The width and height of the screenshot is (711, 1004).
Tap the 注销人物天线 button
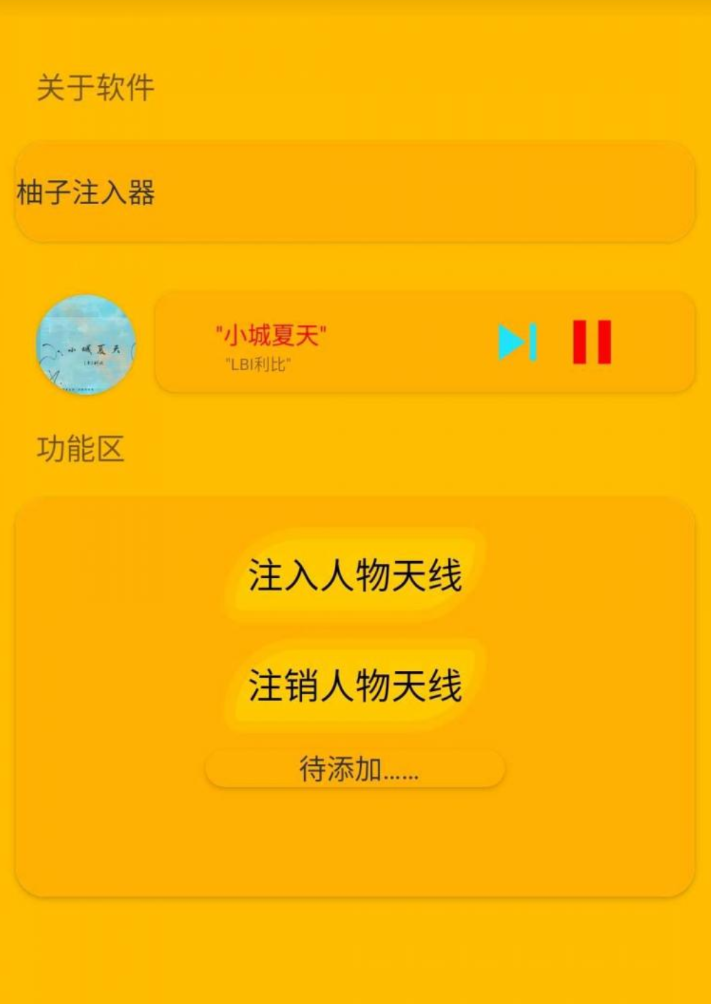(355, 687)
